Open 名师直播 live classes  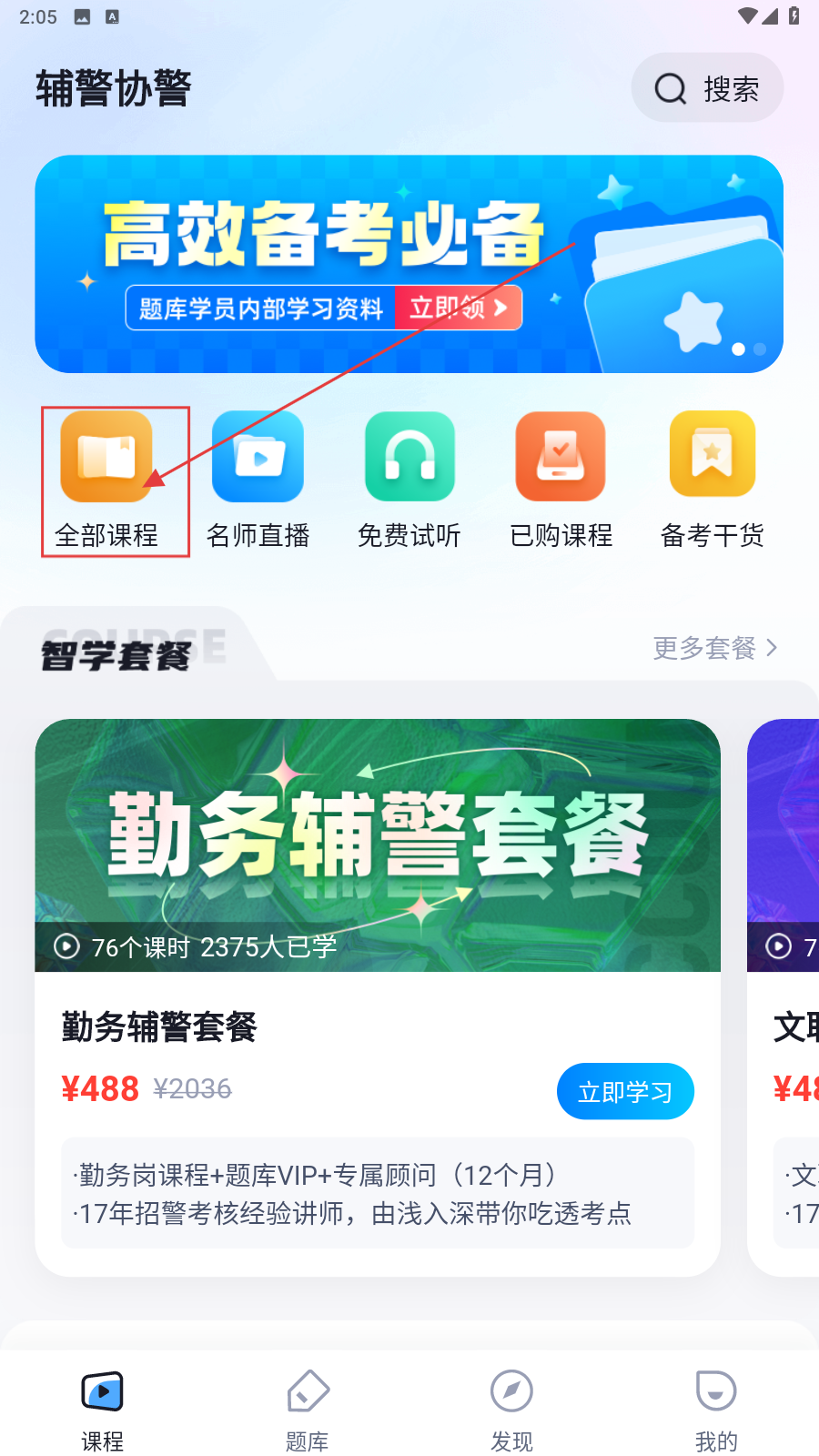258,480
